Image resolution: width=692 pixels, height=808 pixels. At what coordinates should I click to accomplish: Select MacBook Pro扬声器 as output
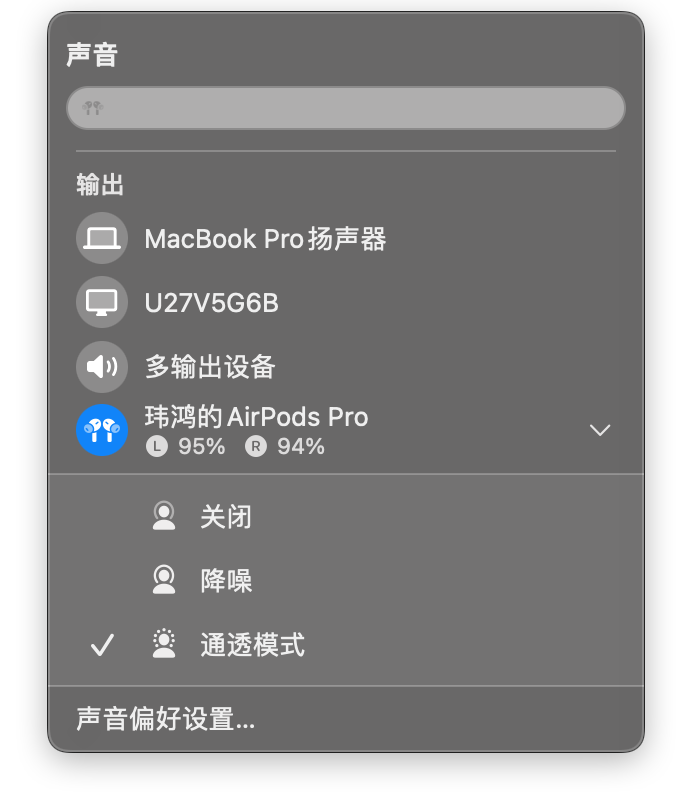pos(265,239)
